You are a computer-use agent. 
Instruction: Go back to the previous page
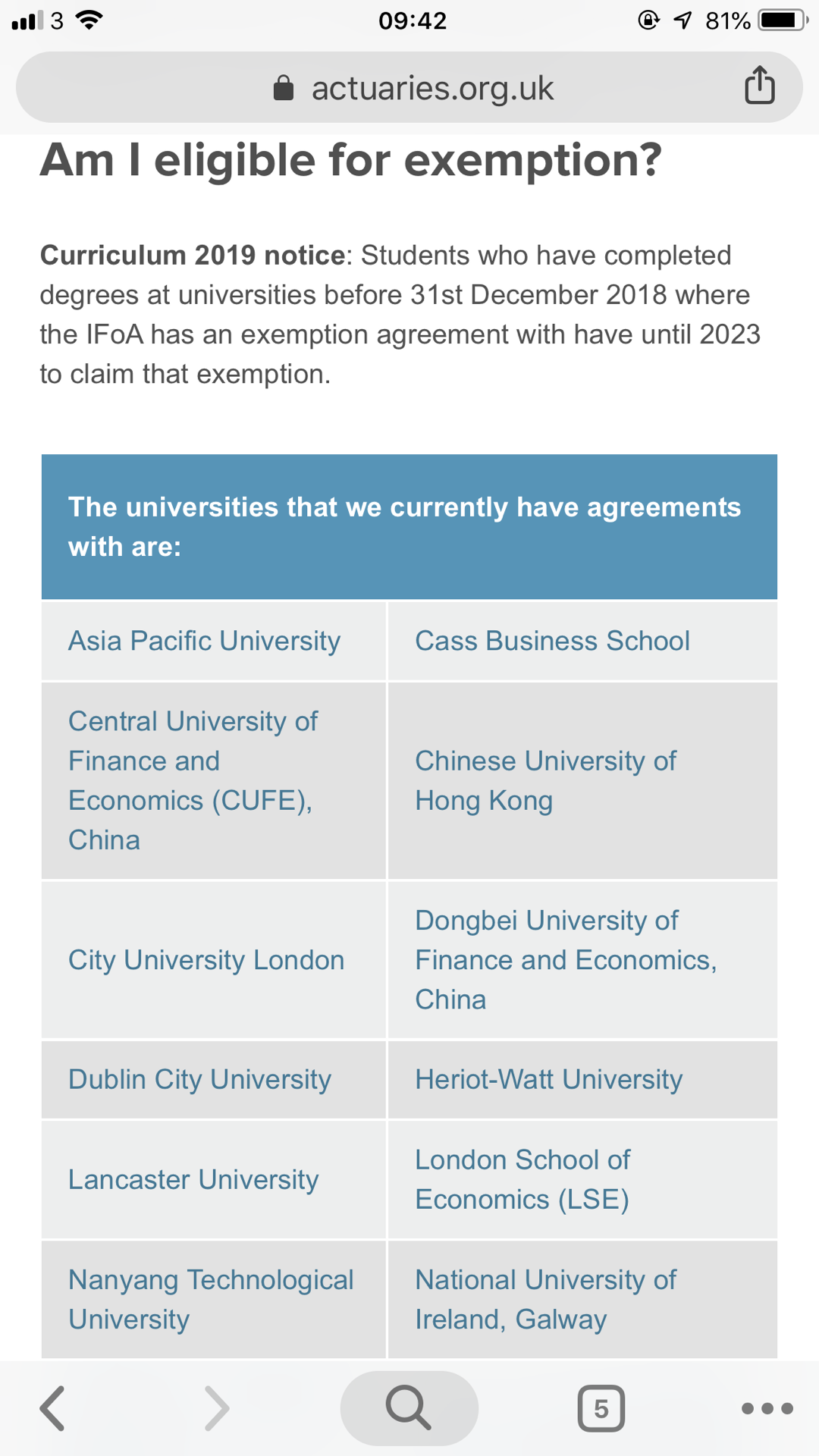click(x=52, y=1408)
